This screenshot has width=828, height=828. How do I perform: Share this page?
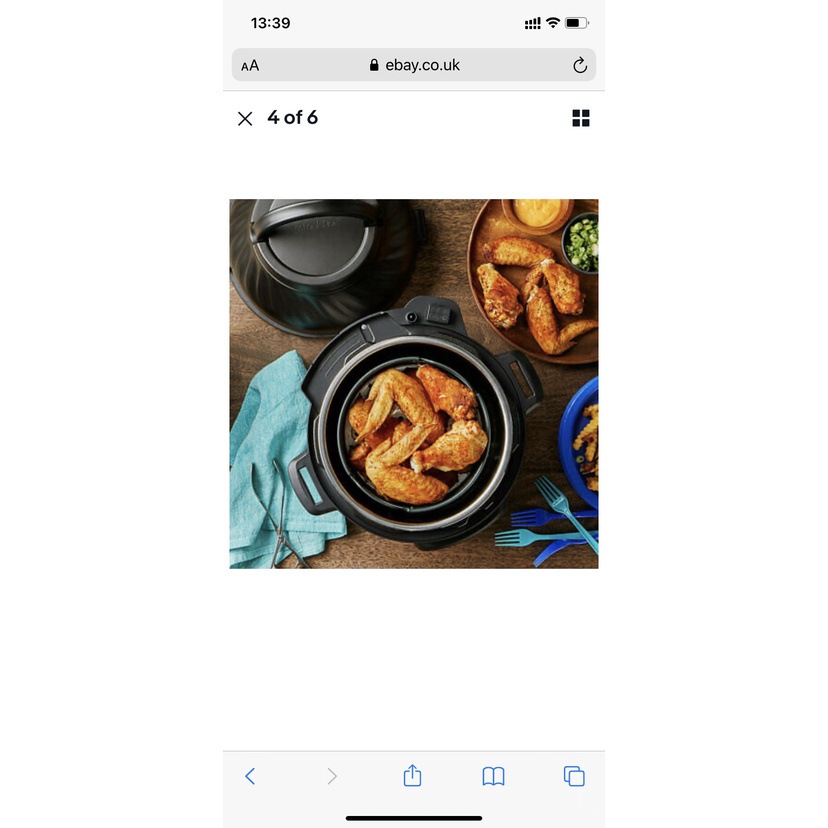coord(412,776)
